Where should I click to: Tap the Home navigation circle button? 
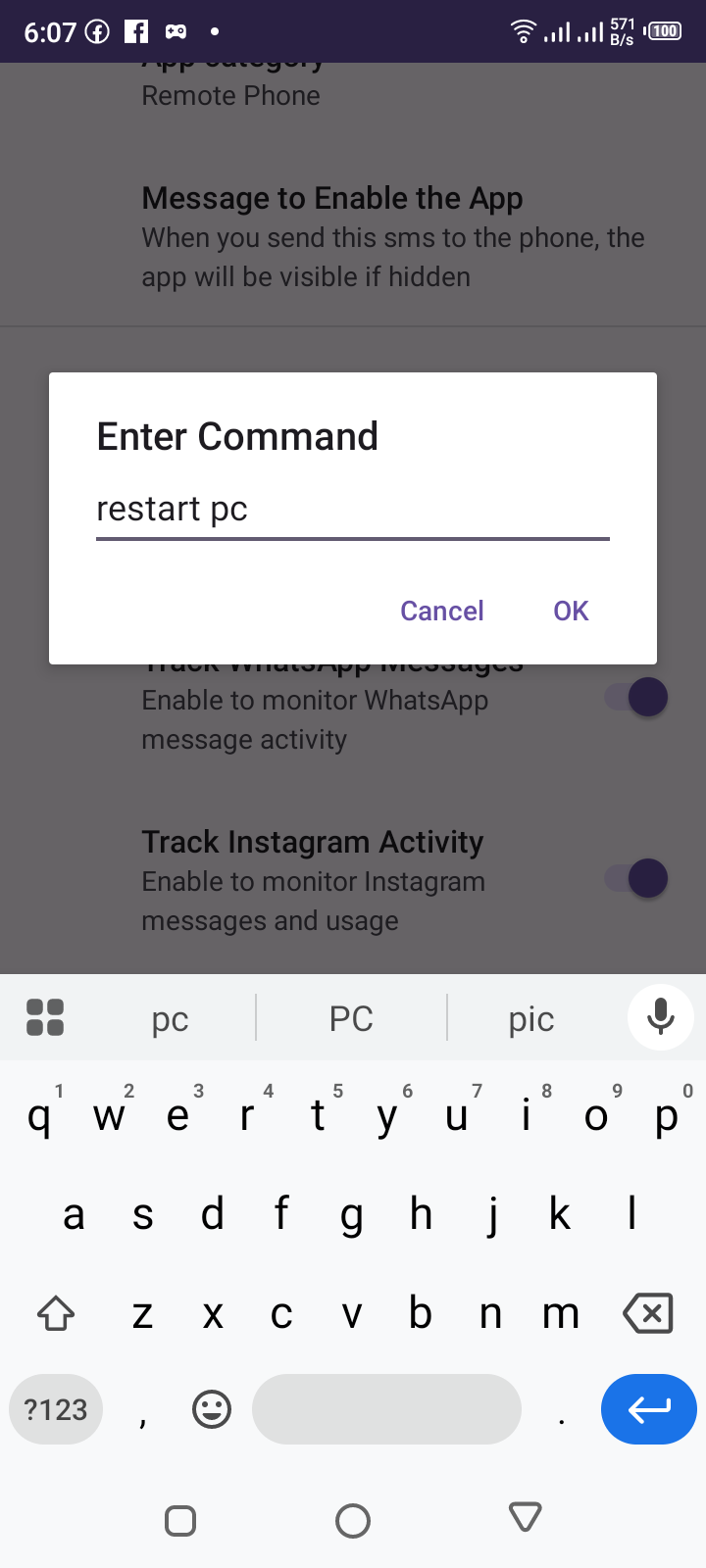click(x=352, y=1520)
